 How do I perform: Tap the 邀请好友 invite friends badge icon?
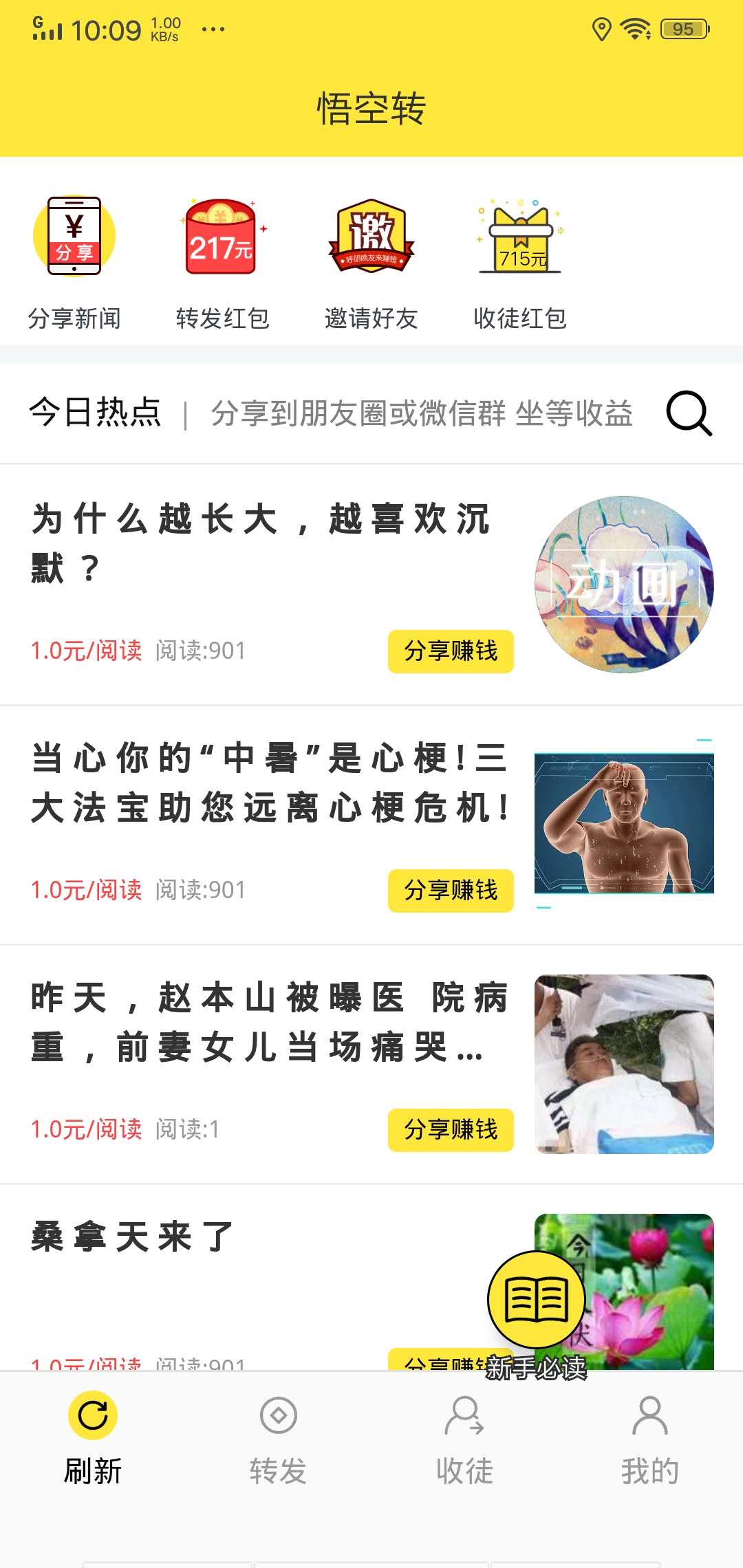(x=371, y=237)
